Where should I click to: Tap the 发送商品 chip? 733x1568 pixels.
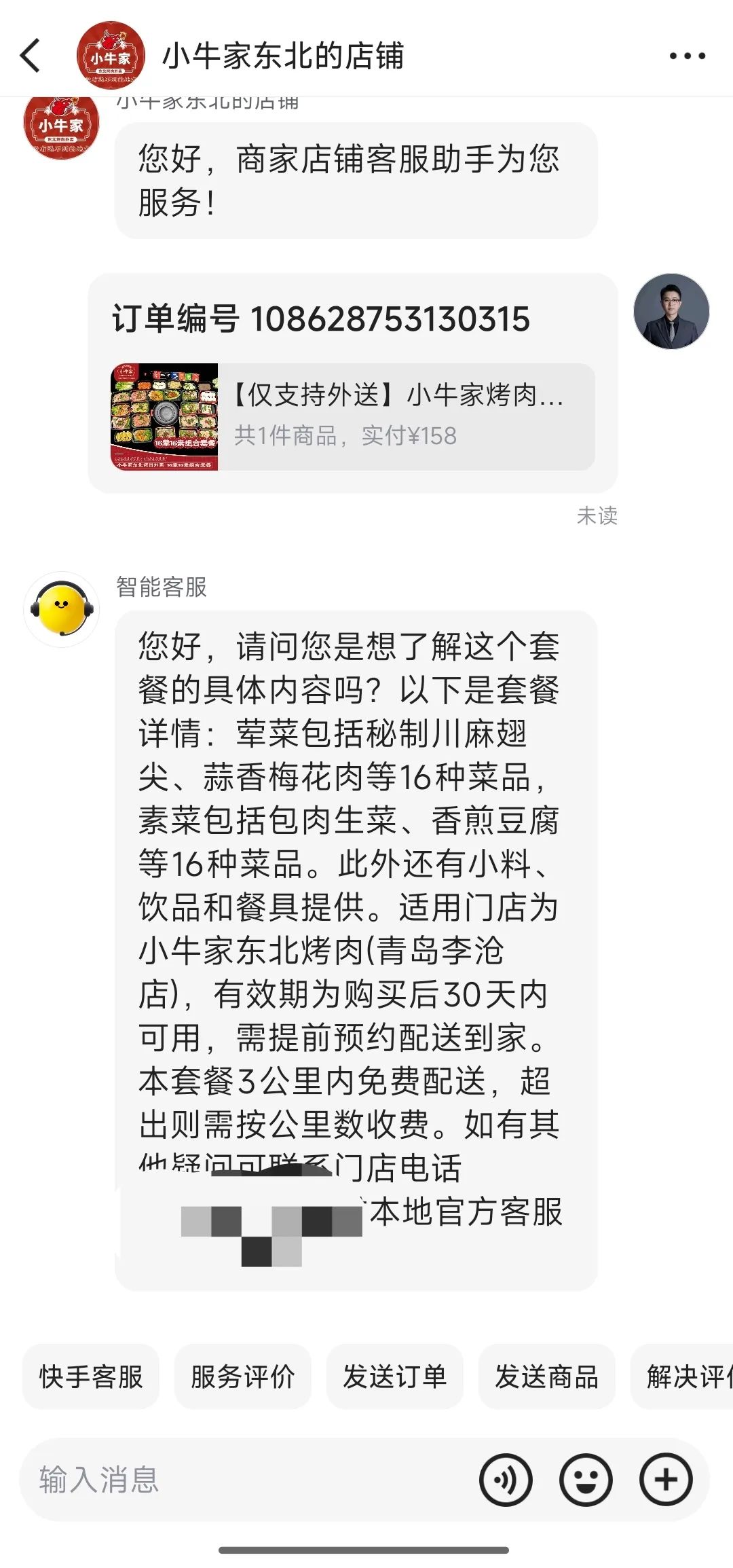coord(546,1377)
